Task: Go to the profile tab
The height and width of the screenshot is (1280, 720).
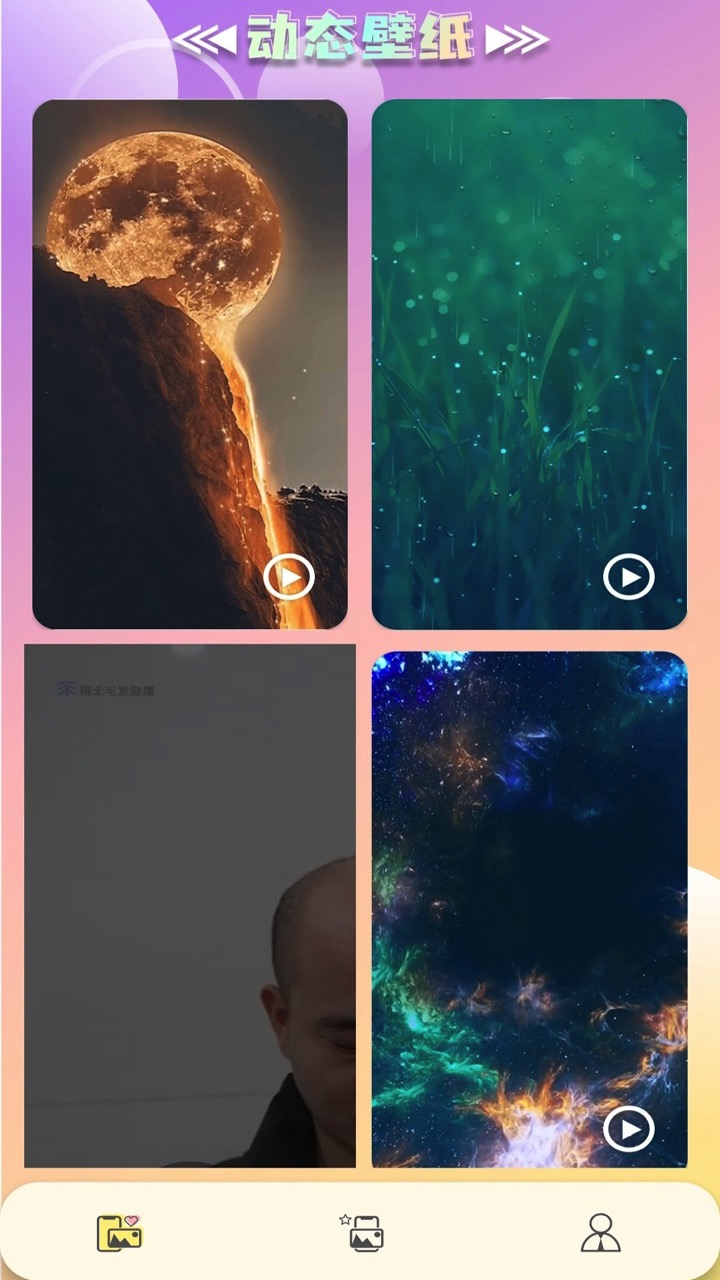Action: [600, 1232]
